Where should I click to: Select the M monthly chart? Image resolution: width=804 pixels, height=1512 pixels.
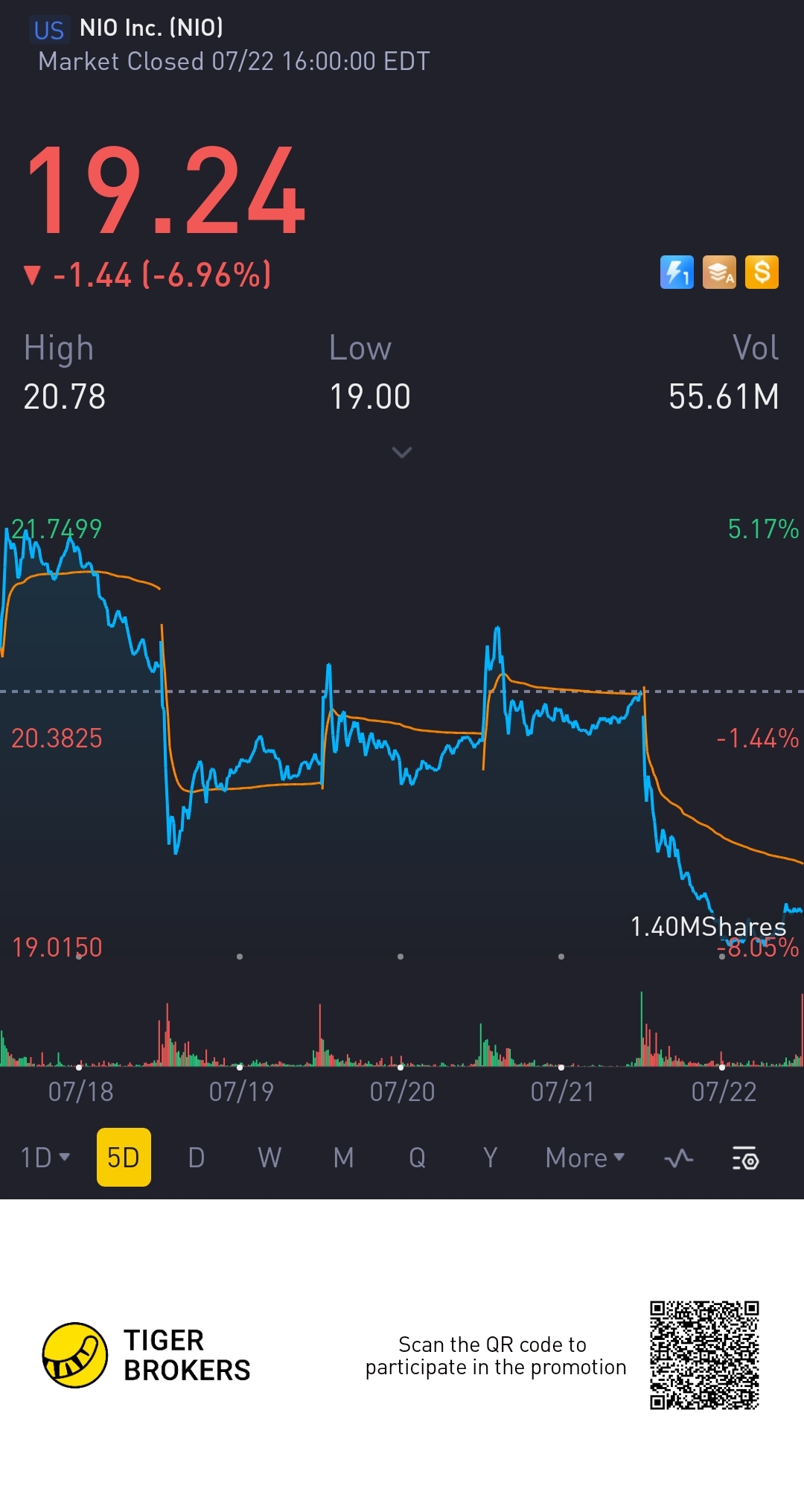click(343, 1158)
